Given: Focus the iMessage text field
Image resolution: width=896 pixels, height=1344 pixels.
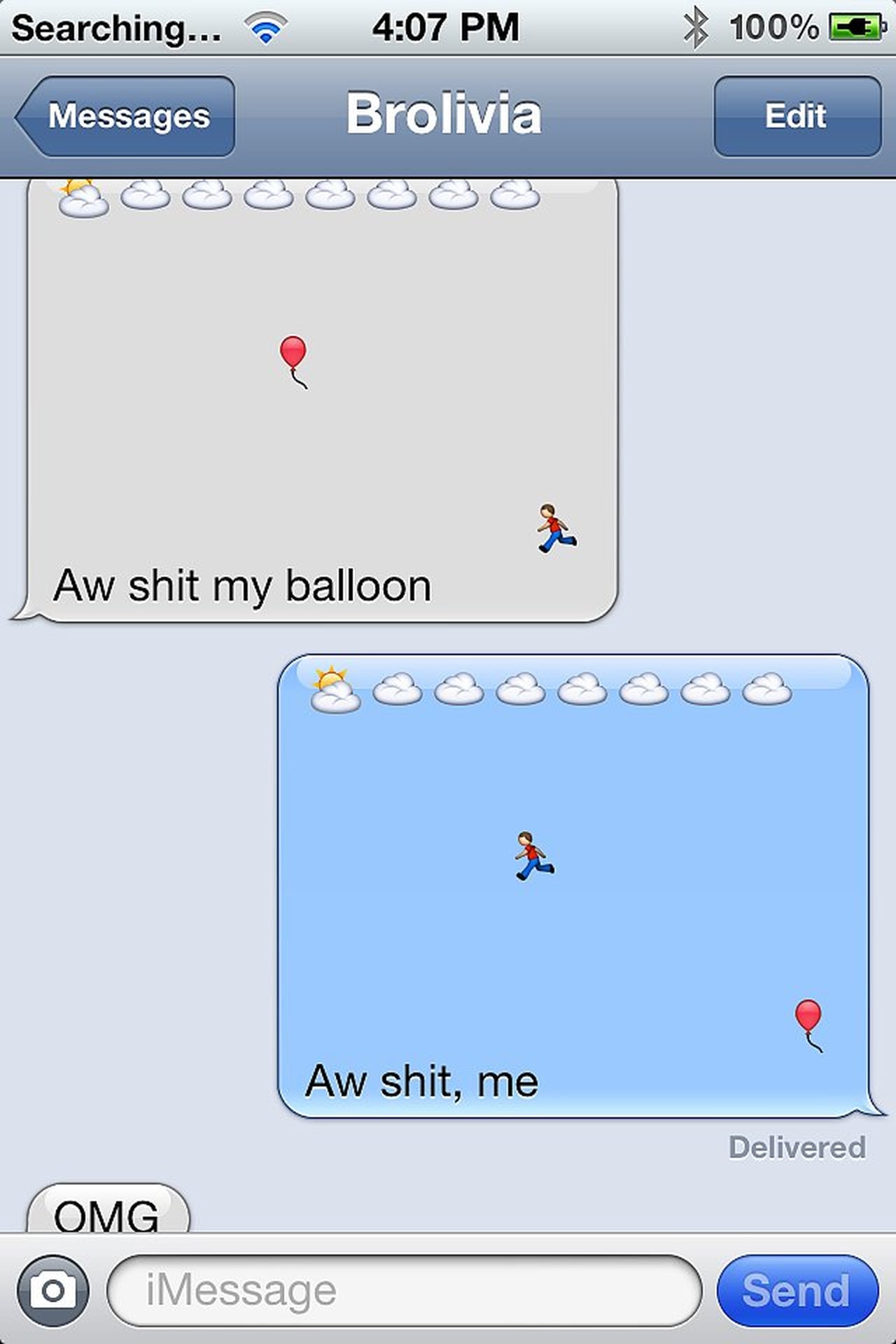Looking at the screenshot, I should click(x=405, y=1291).
